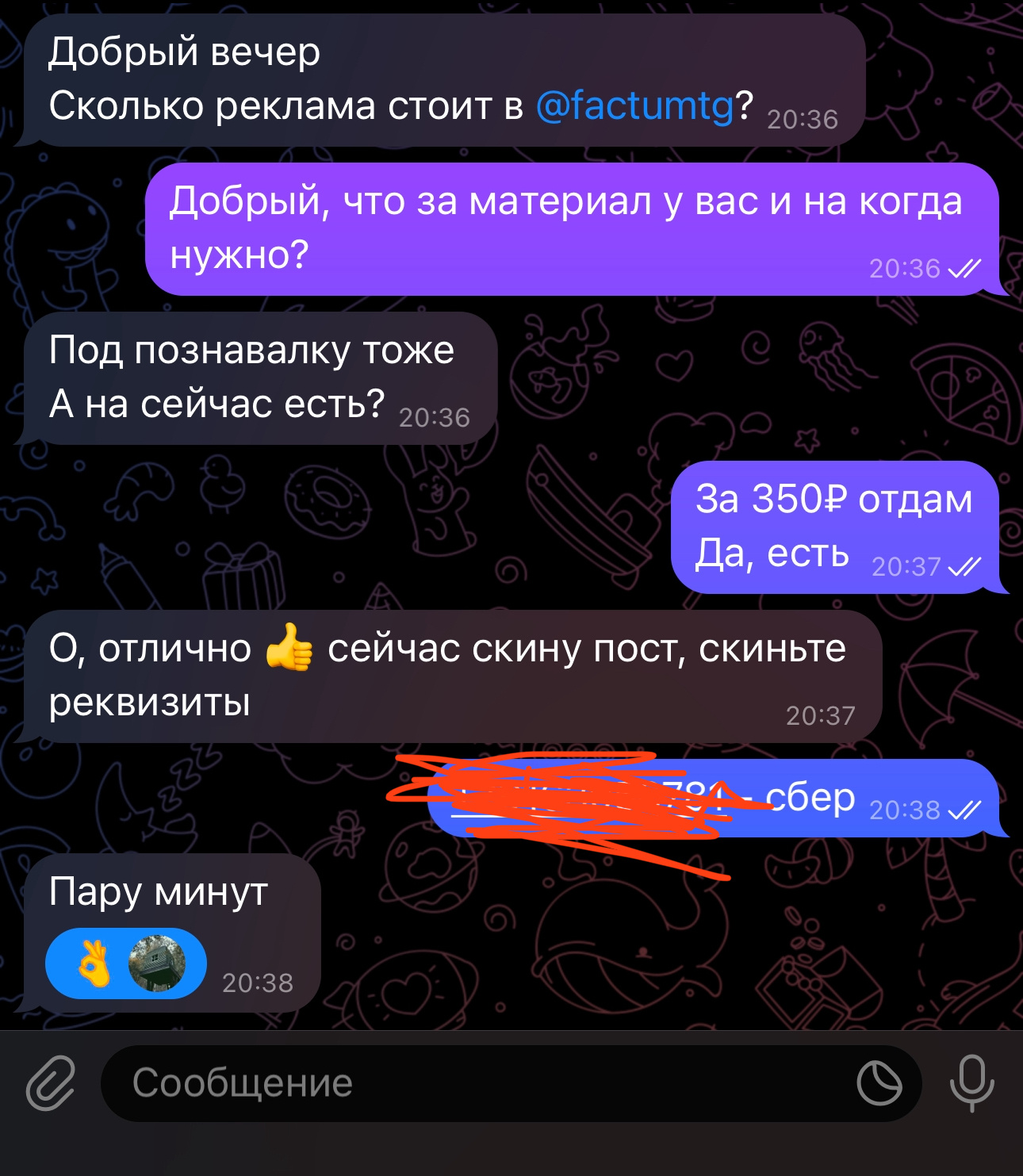Tap the OK hand reaction on Пару минут
Image resolution: width=1023 pixels, height=1176 pixels.
[x=94, y=963]
